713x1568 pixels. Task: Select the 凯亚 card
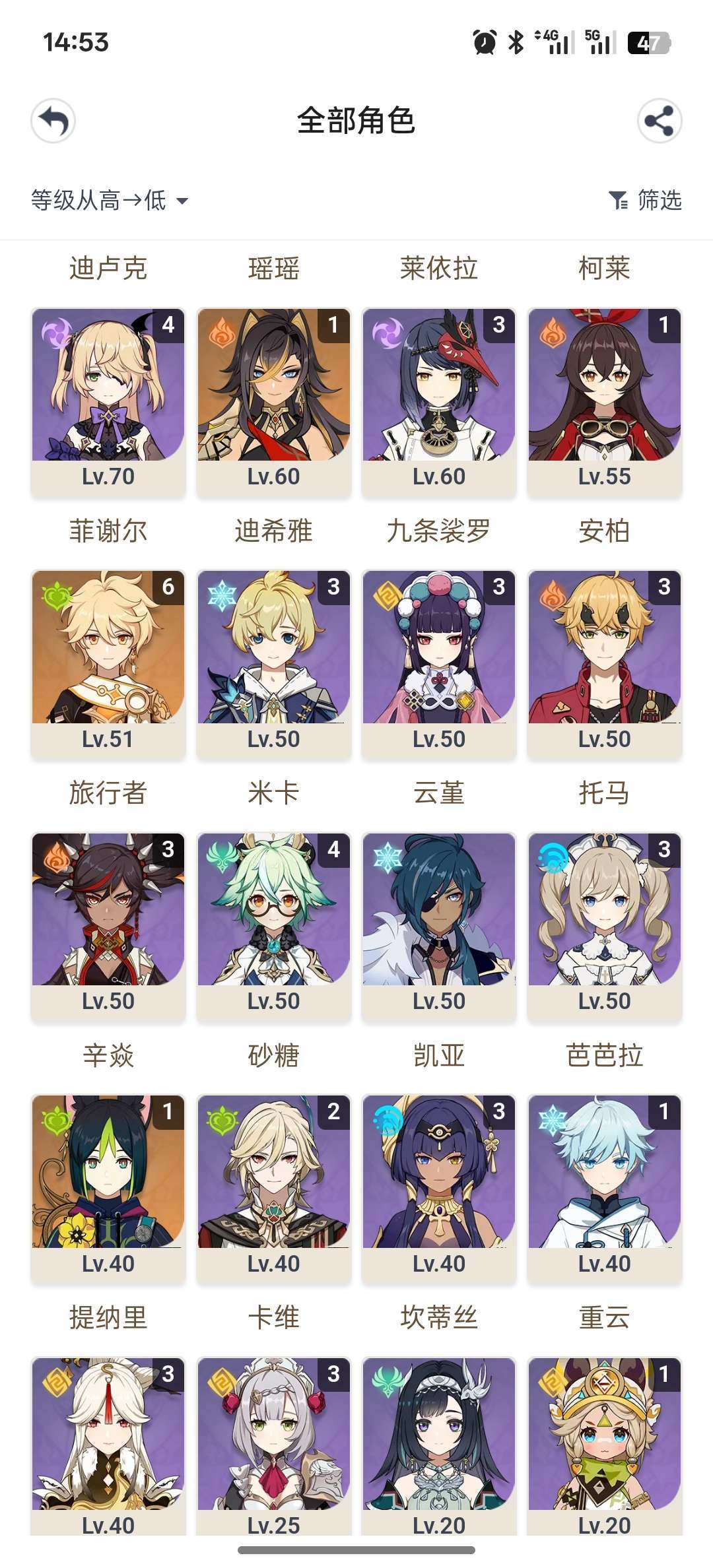click(x=439, y=924)
